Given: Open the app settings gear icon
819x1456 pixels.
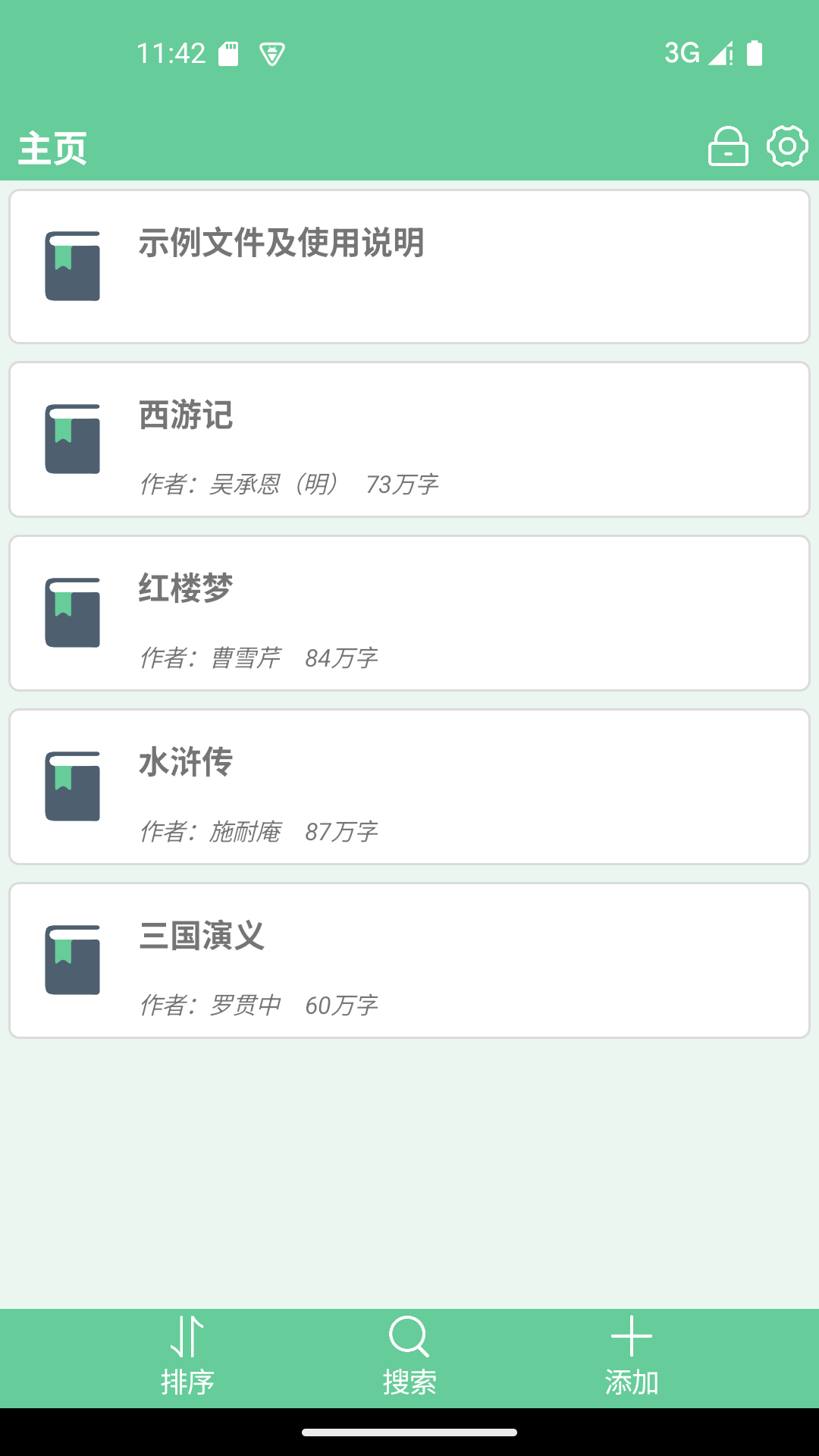Looking at the screenshot, I should (x=786, y=145).
